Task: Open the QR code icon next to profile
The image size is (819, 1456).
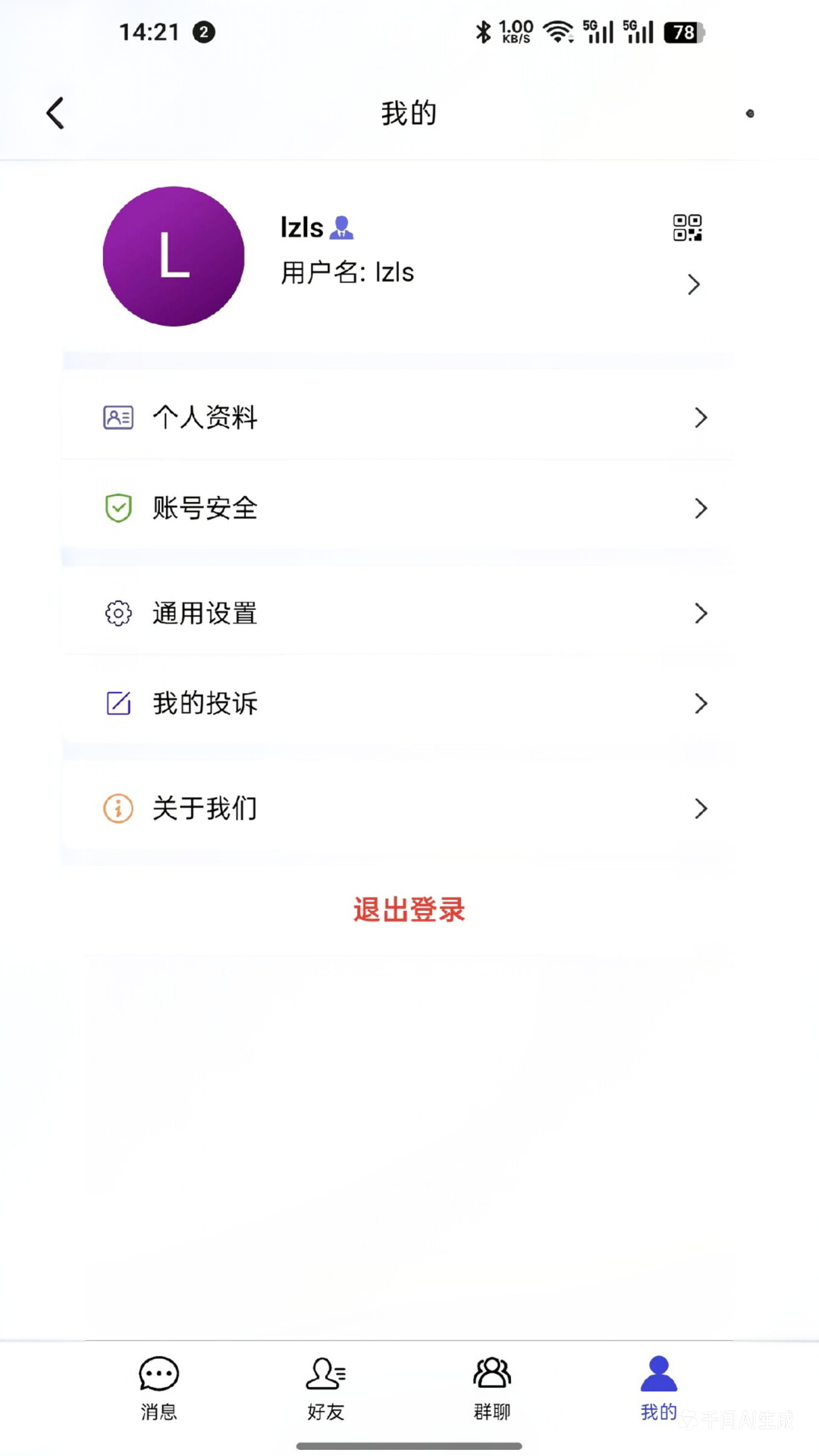Action: pyautogui.click(x=689, y=227)
